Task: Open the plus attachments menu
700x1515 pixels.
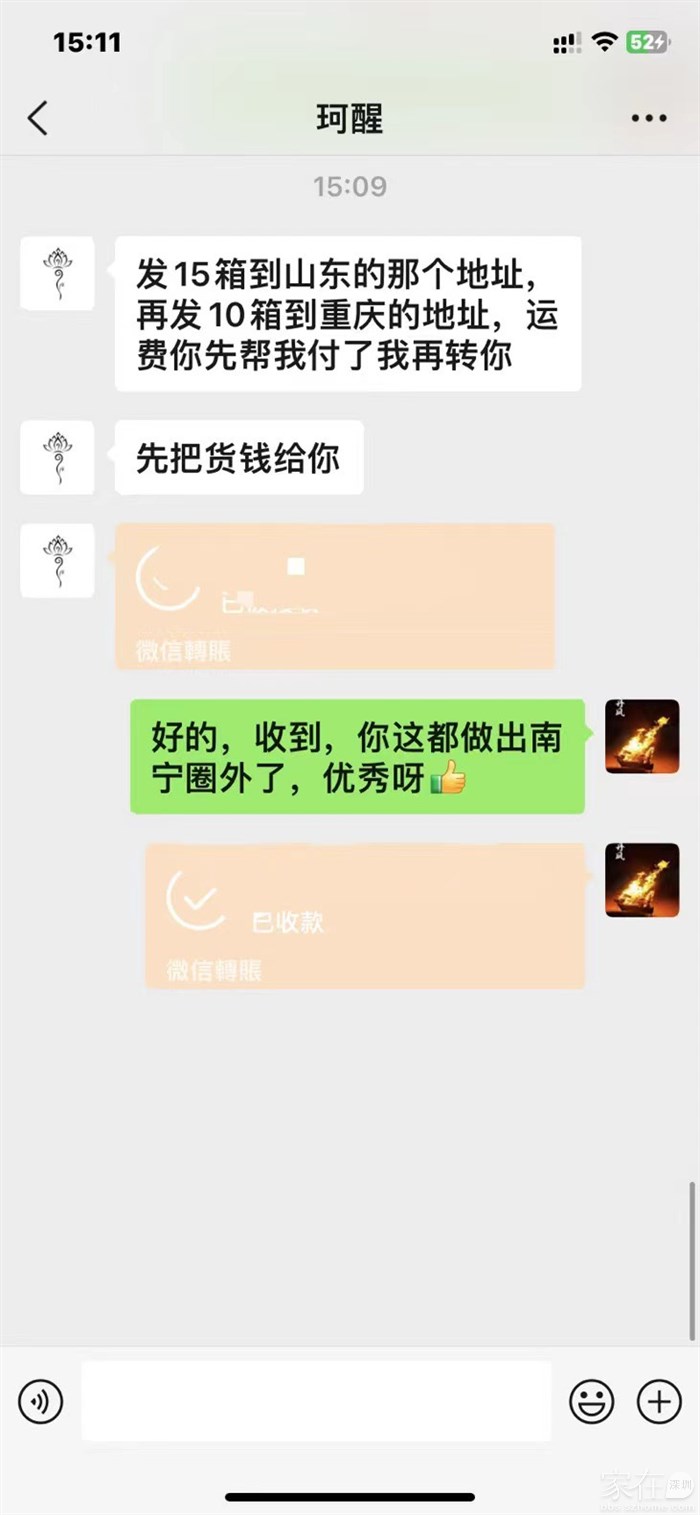Action: pyautogui.click(x=659, y=1400)
